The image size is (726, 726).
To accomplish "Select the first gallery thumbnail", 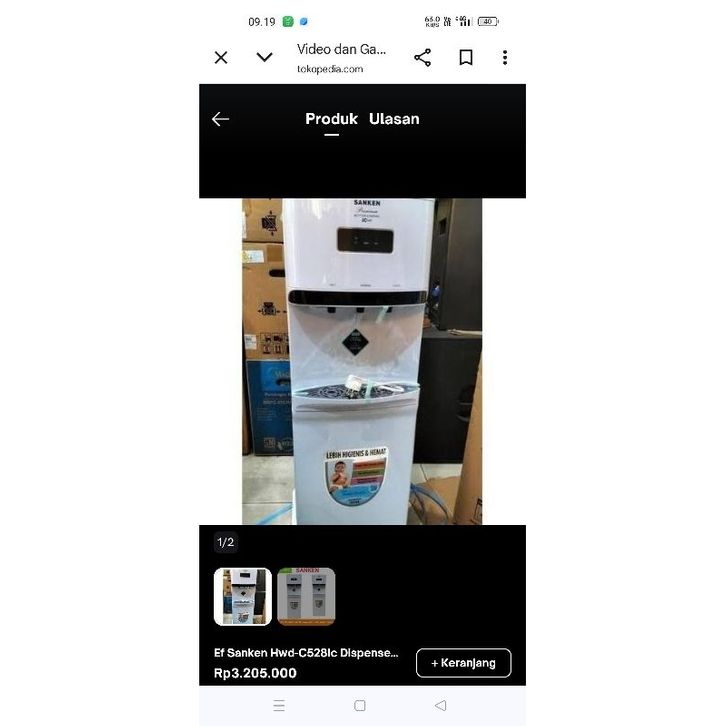I will pos(243,596).
